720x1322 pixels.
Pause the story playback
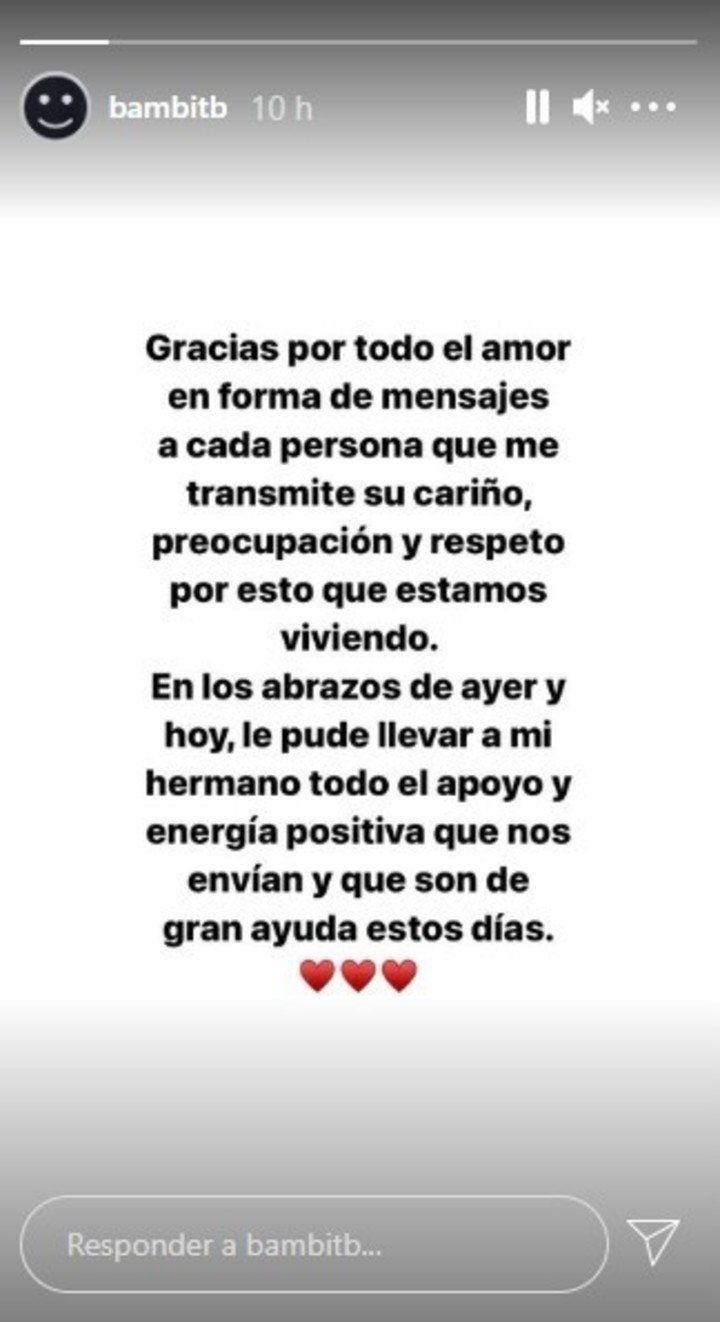[x=537, y=107]
